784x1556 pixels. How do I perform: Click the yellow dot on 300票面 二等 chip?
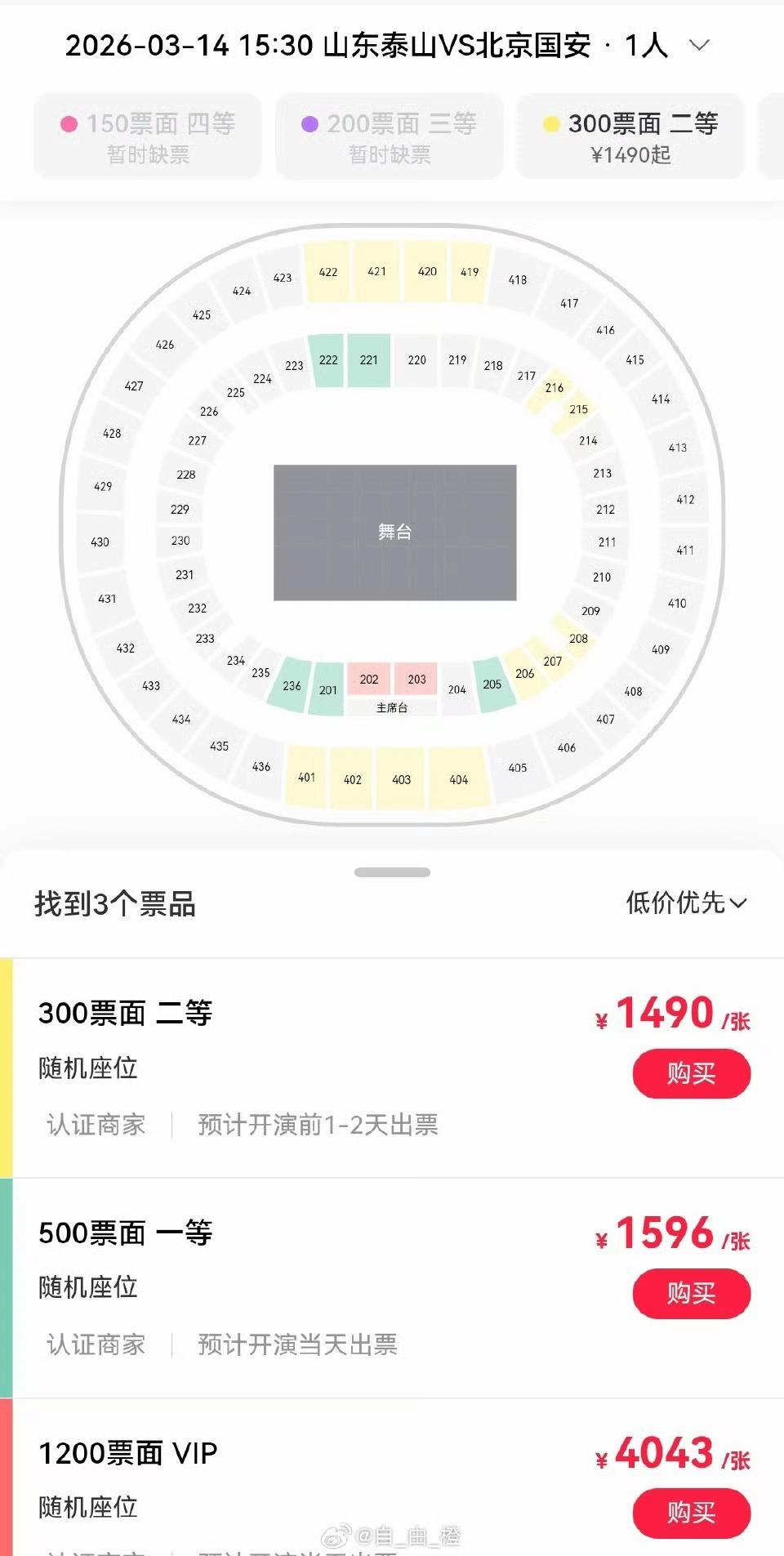(x=552, y=124)
